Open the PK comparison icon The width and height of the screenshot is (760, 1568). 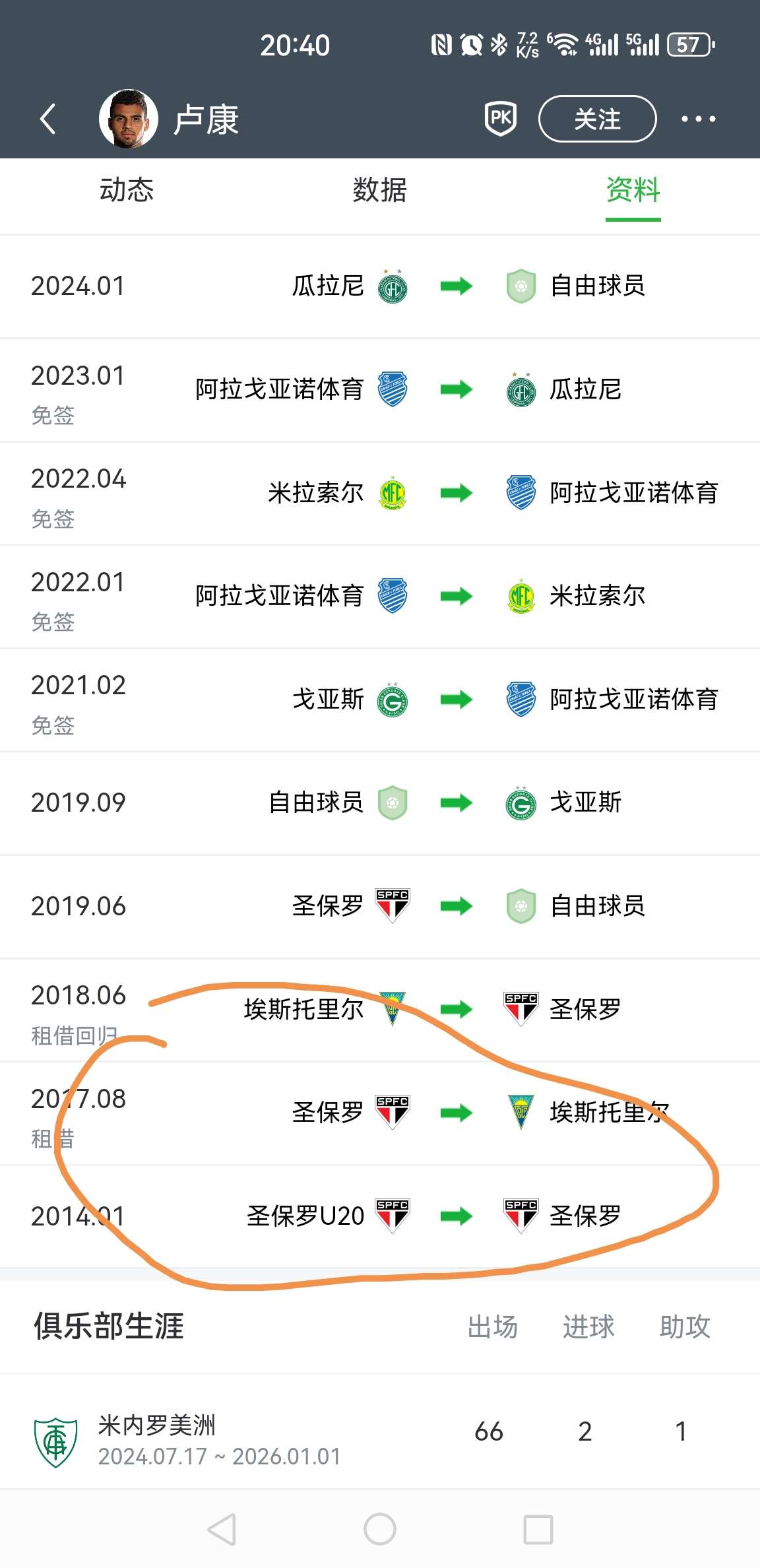501,119
